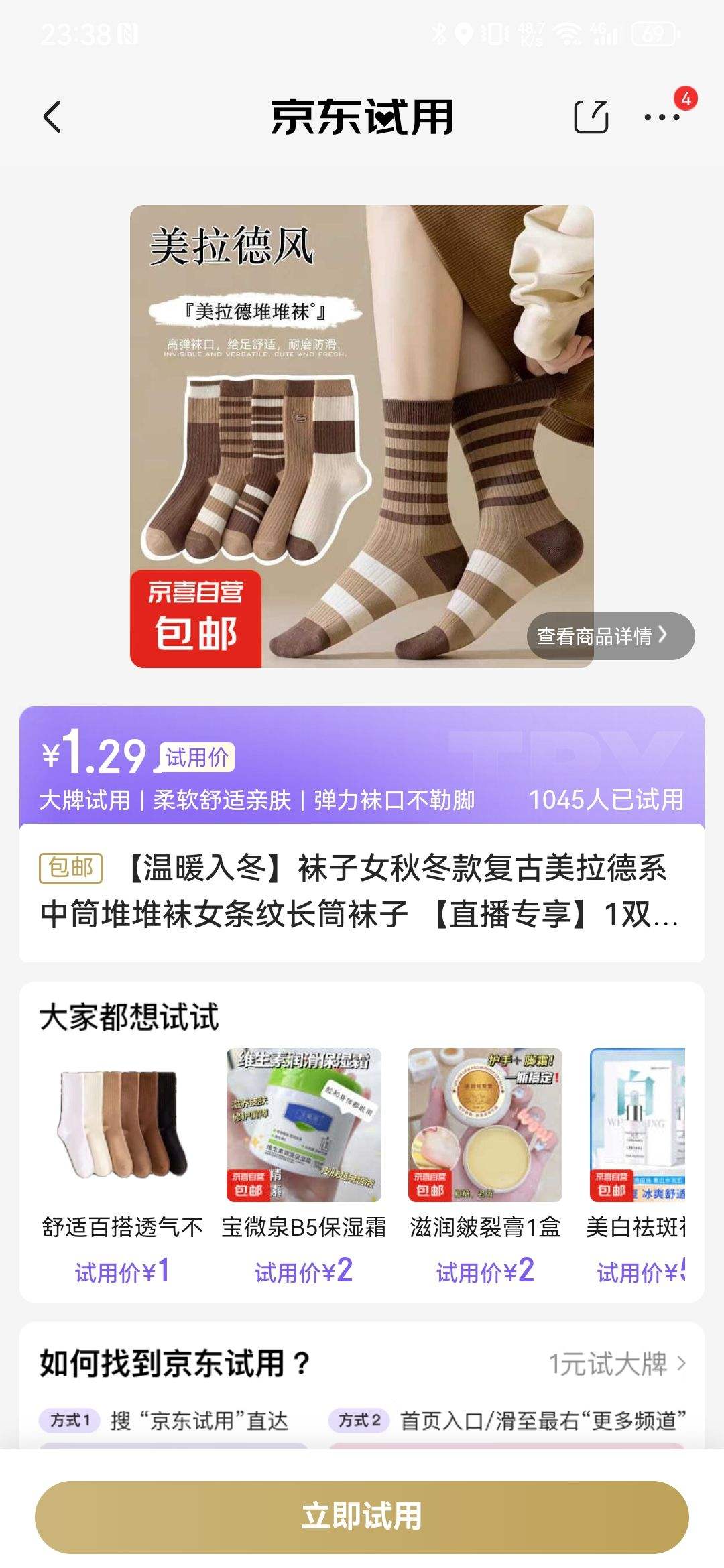Tap the 试用价 purple price tag
Viewport: 724px width, 1568px height.
[x=196, y=756]
